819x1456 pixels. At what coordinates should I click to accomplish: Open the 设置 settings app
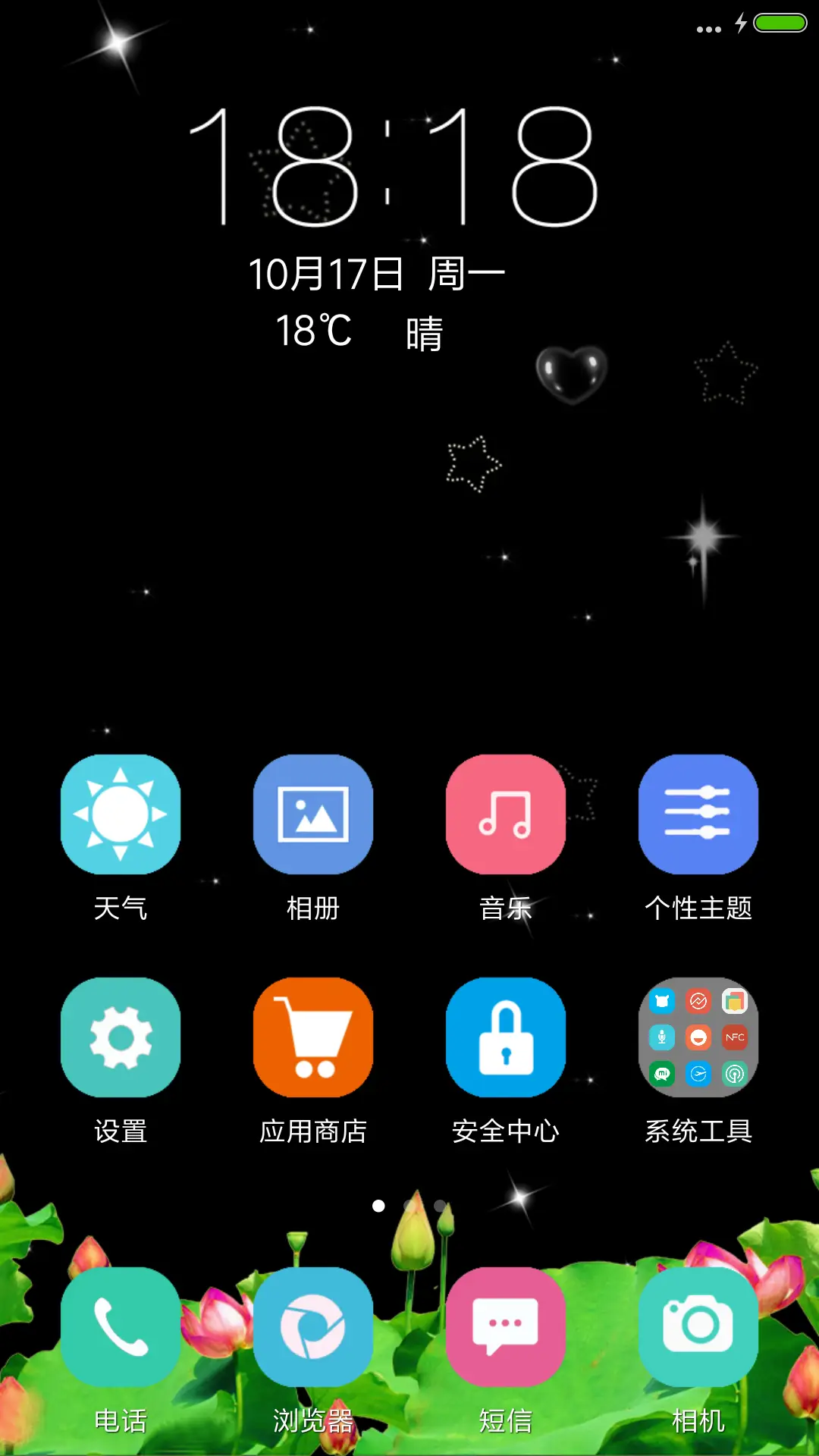click(x=121, y=1036)
